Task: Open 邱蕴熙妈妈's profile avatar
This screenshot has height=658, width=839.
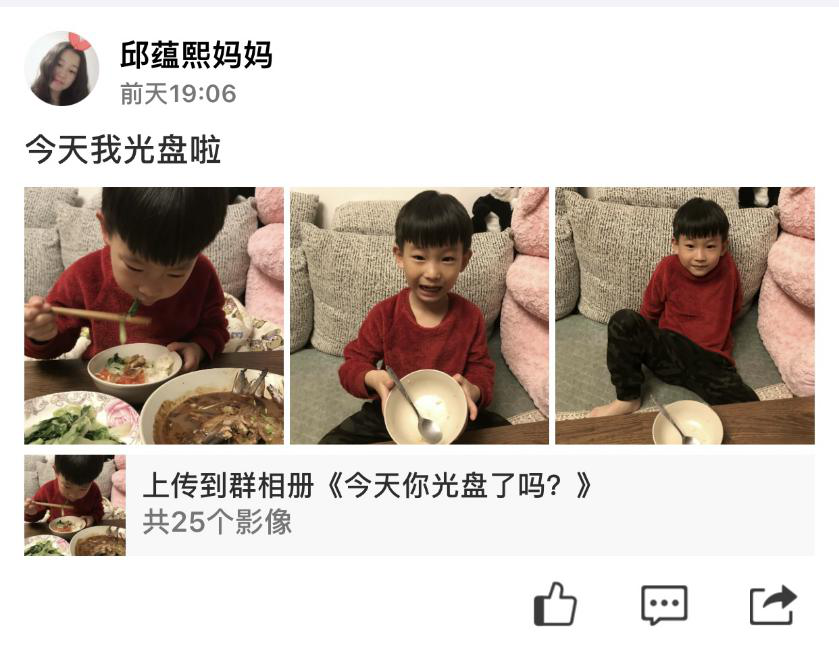Action: [x=62, y=69]
